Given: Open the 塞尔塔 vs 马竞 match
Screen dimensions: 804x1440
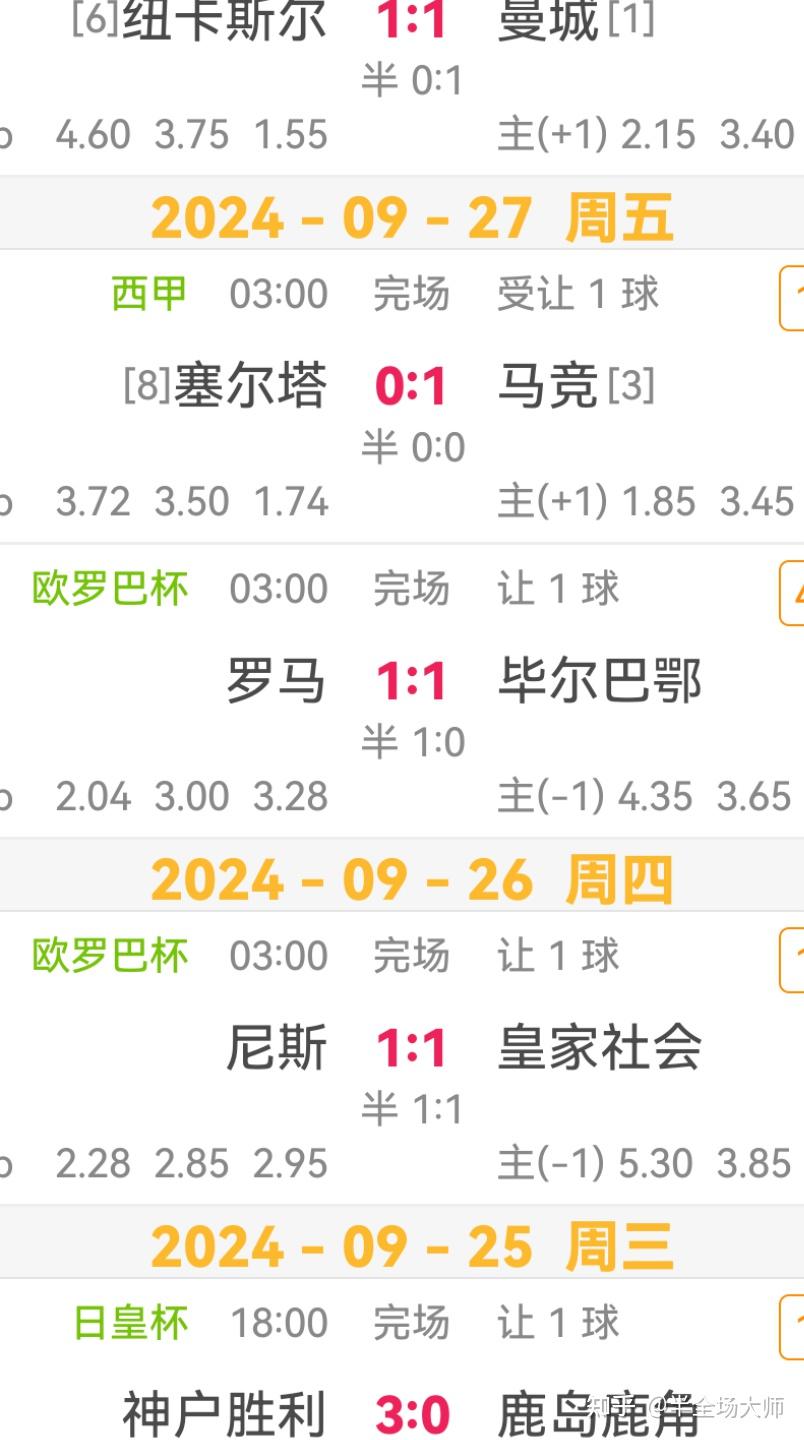Looking at the screenshot, I should click(411, 386).
